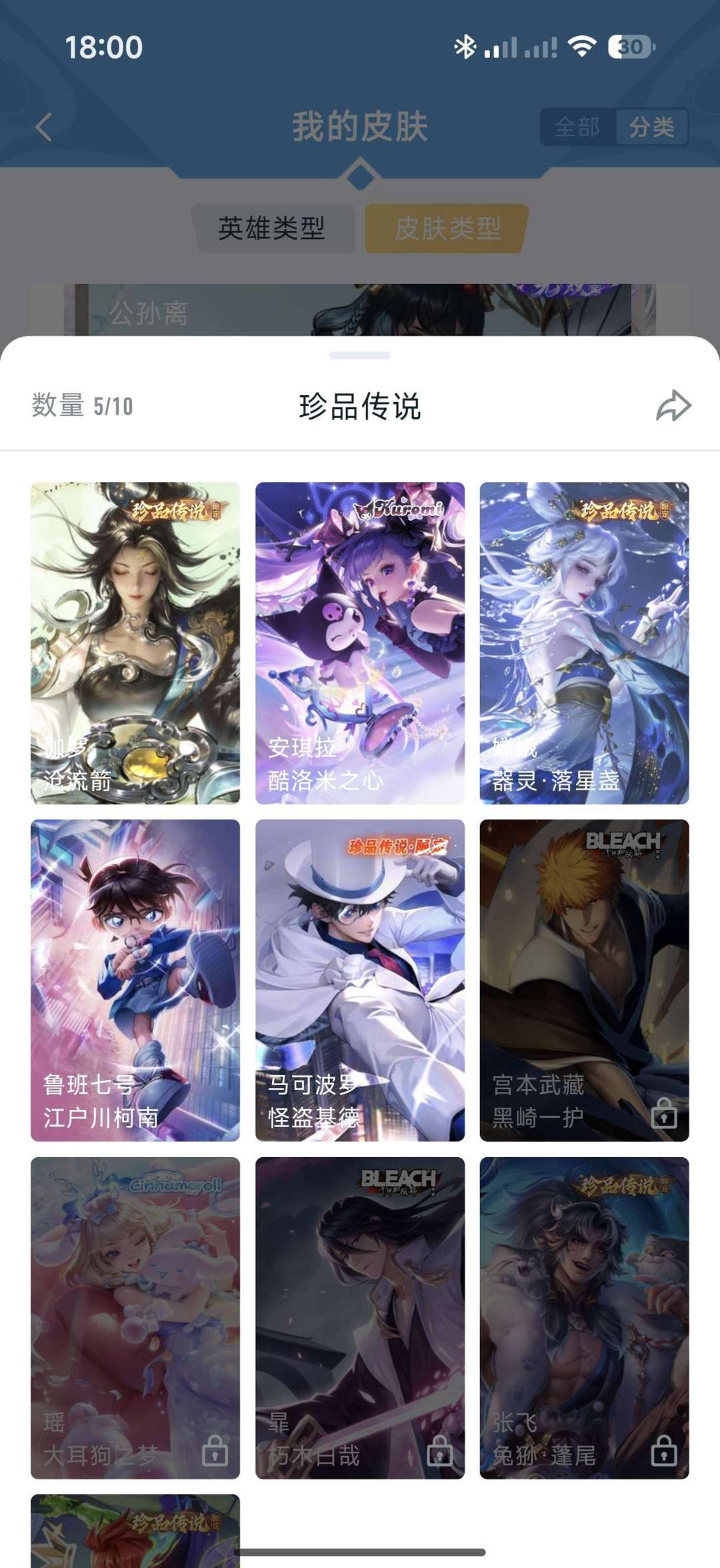Open the 伽罗 沧流箭 skin card
The height and width of the screenshot is (1568, 720).
pyautogui.click(x=135, y=642)
